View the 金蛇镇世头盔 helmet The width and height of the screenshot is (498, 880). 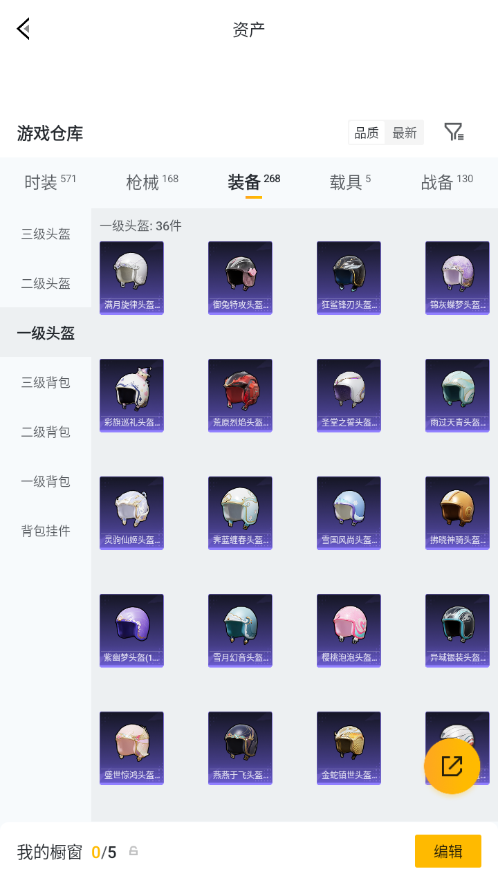[x=349, y=748]
